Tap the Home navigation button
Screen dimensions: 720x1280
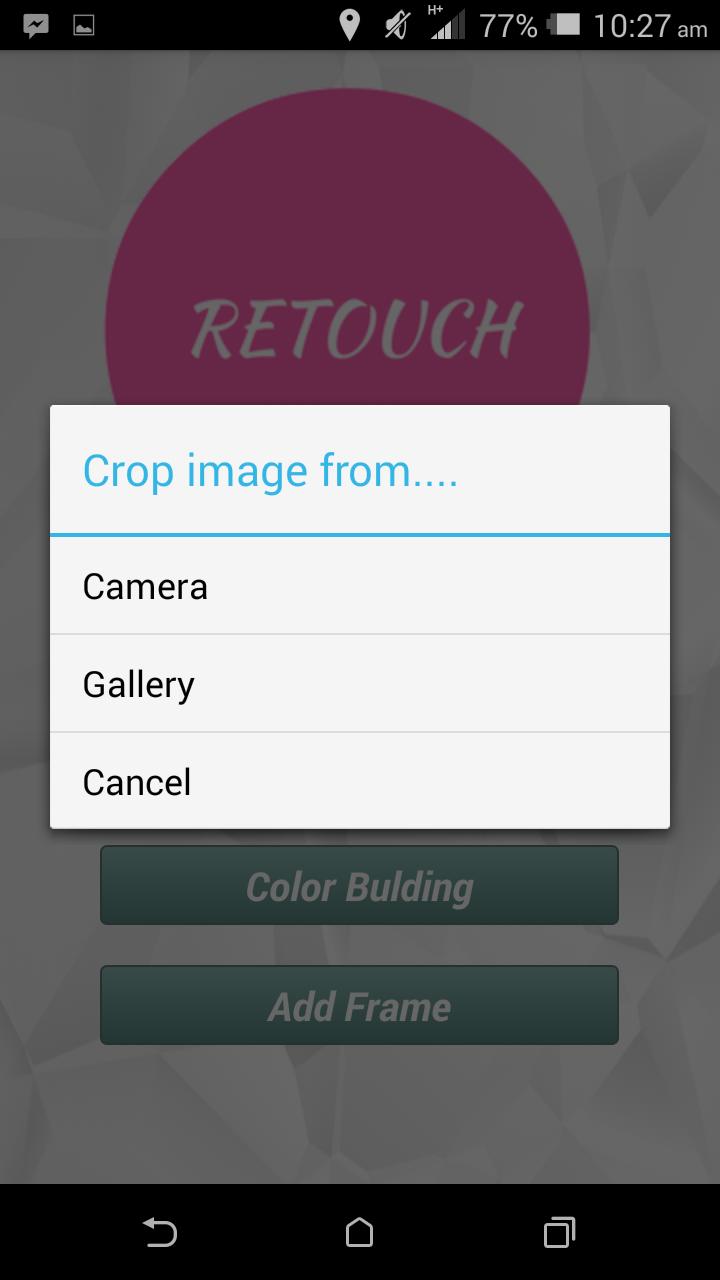click(x=359, y=1232)
